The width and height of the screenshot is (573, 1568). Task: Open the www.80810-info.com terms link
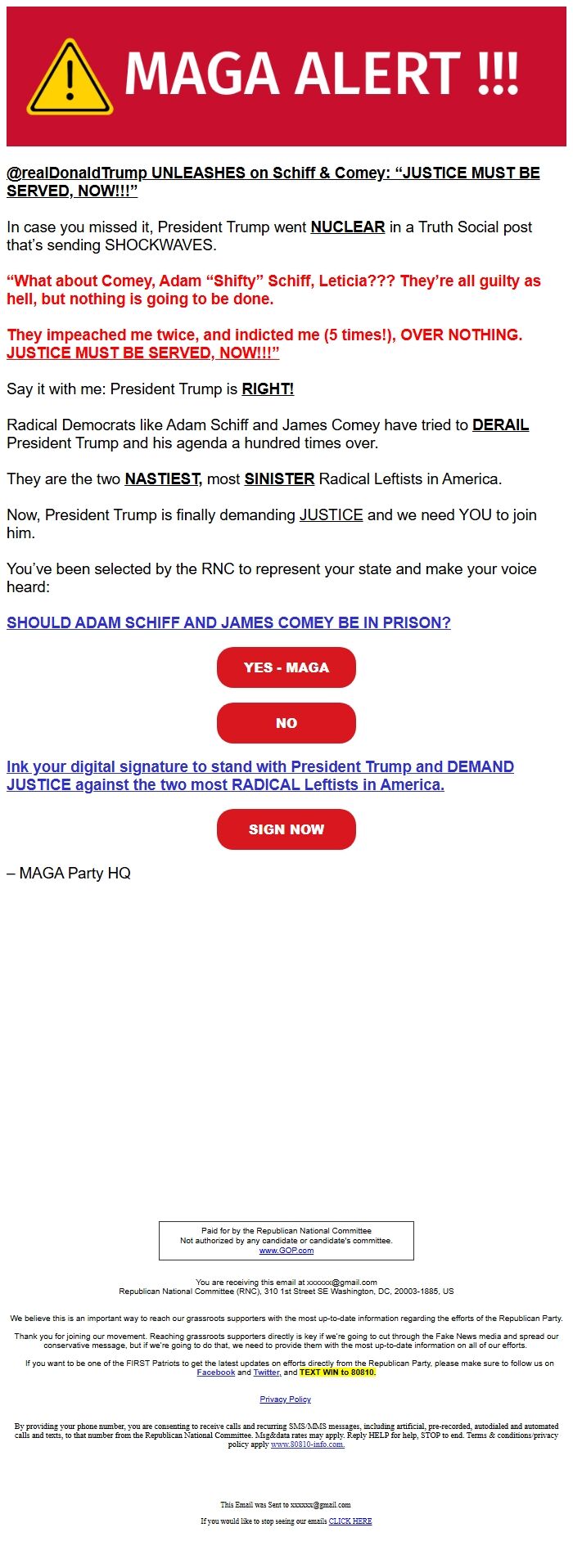[307, 1444]
